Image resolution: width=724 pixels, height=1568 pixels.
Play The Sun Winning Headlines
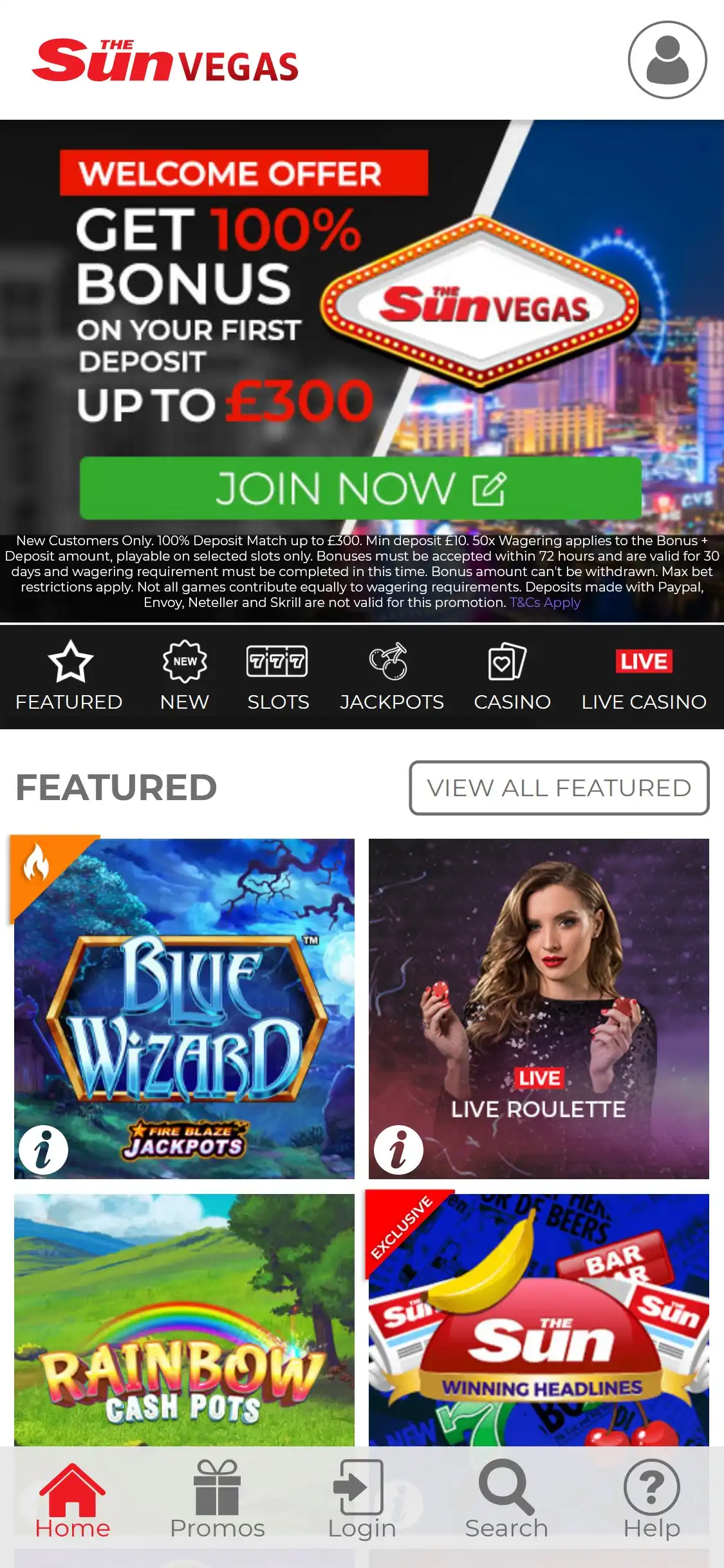coord(539,1320)
